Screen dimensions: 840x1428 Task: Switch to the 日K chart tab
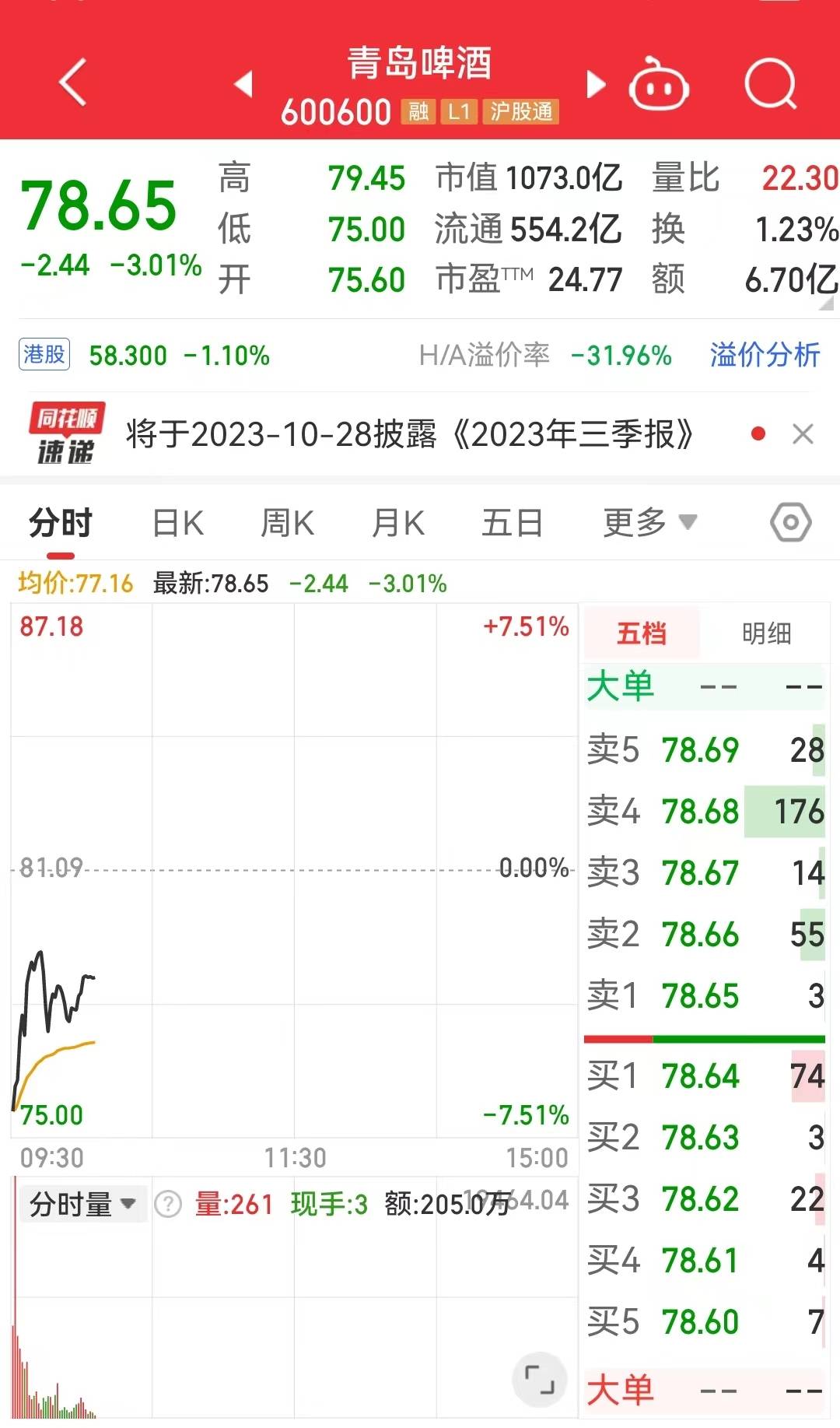coord(178,523)
